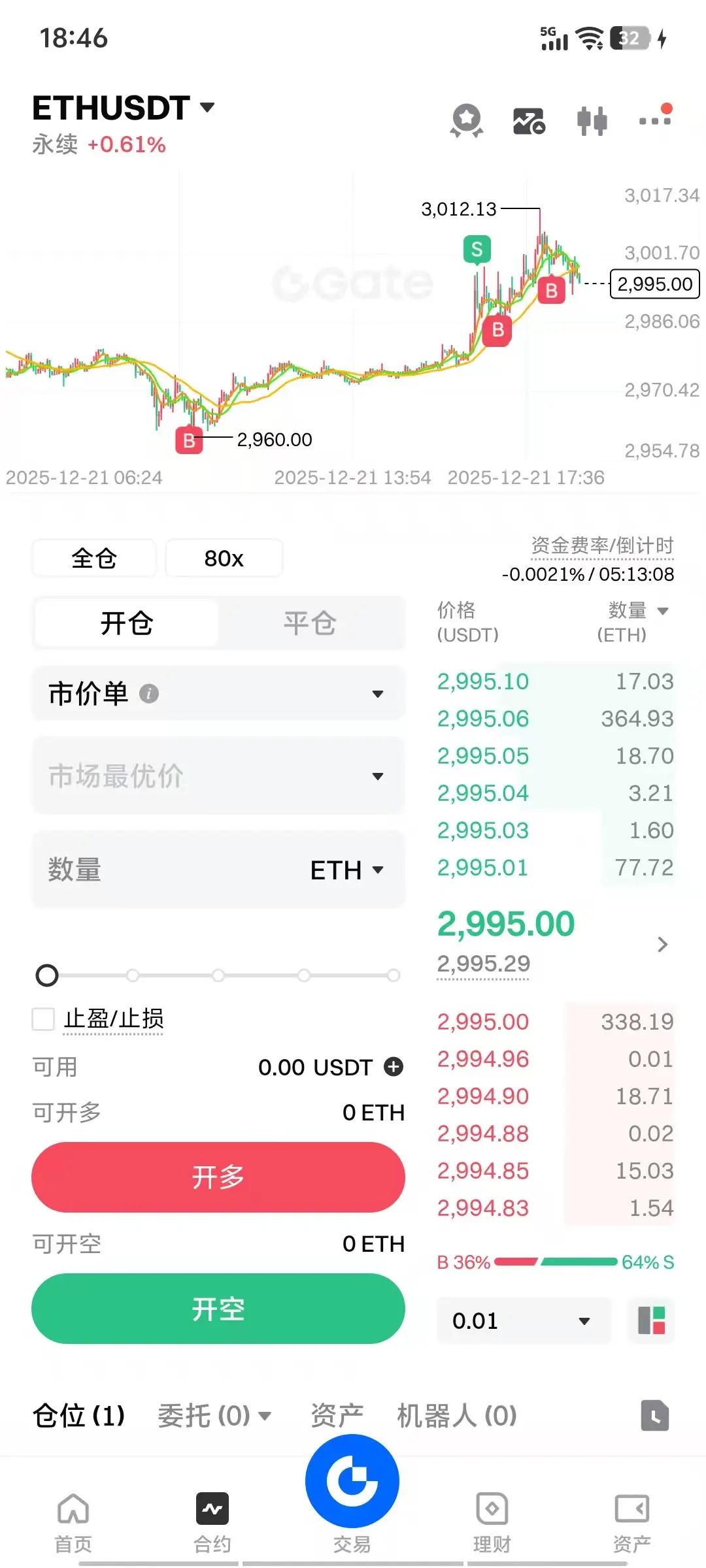Image resolution: width=706 pixels, height=1568 pixels.
Task: Switch to the 机器人 (0) tab
Action: pyautogui.click(x=457, y=1416)
